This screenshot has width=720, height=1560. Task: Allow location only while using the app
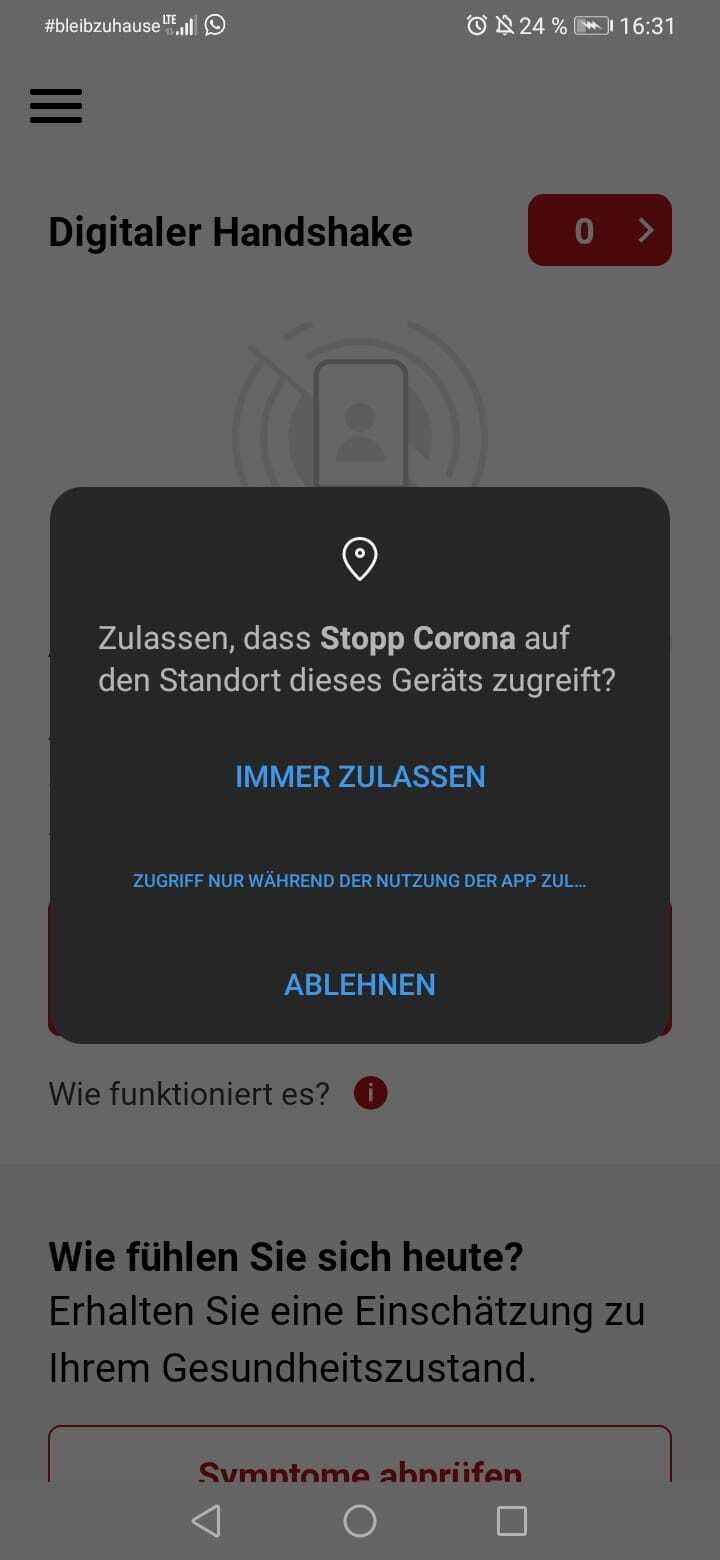360,881
